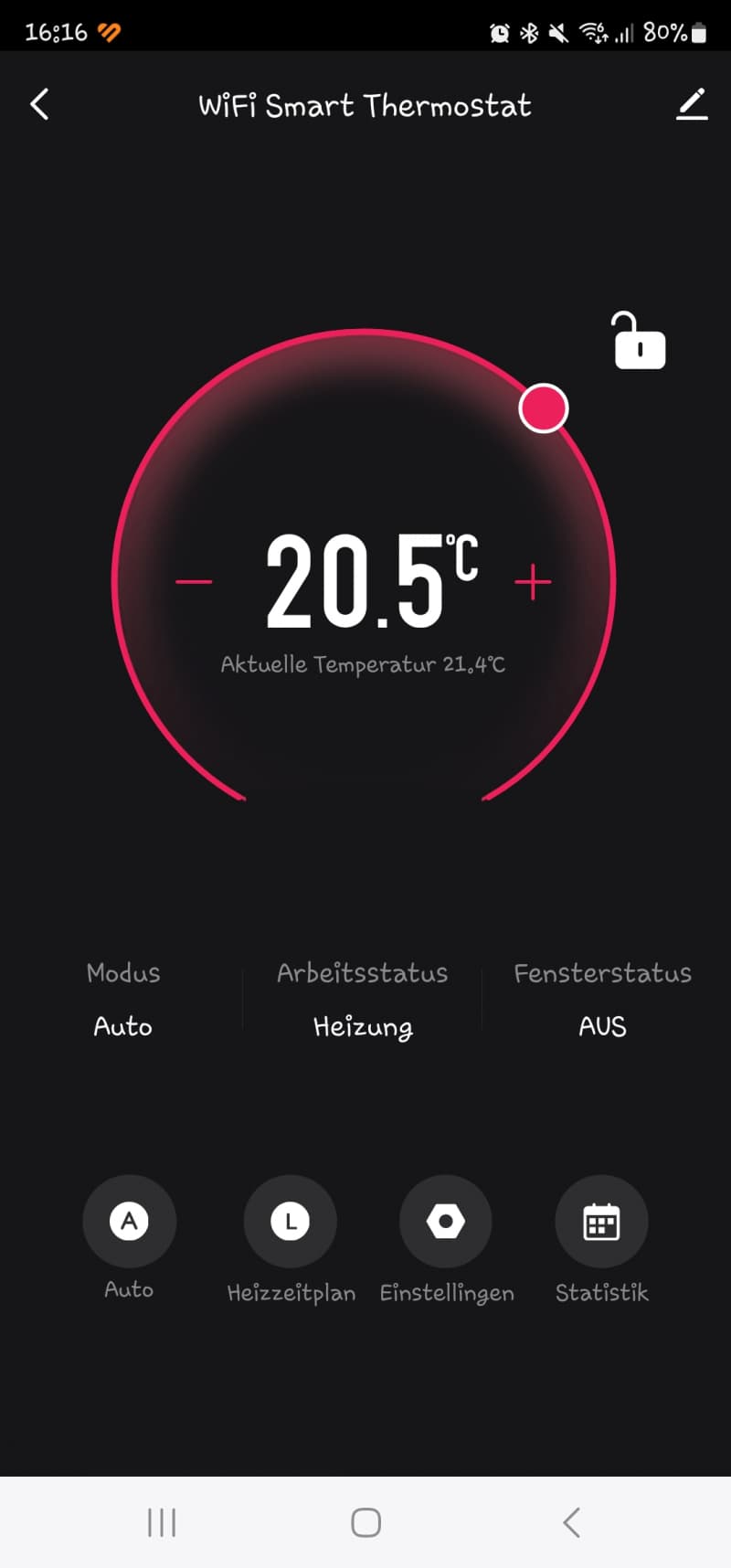Image resolution: width=731 pixels, height=1568 pixels.
Task: Switch mode using the Auto button
Action: pos(129,1221)
